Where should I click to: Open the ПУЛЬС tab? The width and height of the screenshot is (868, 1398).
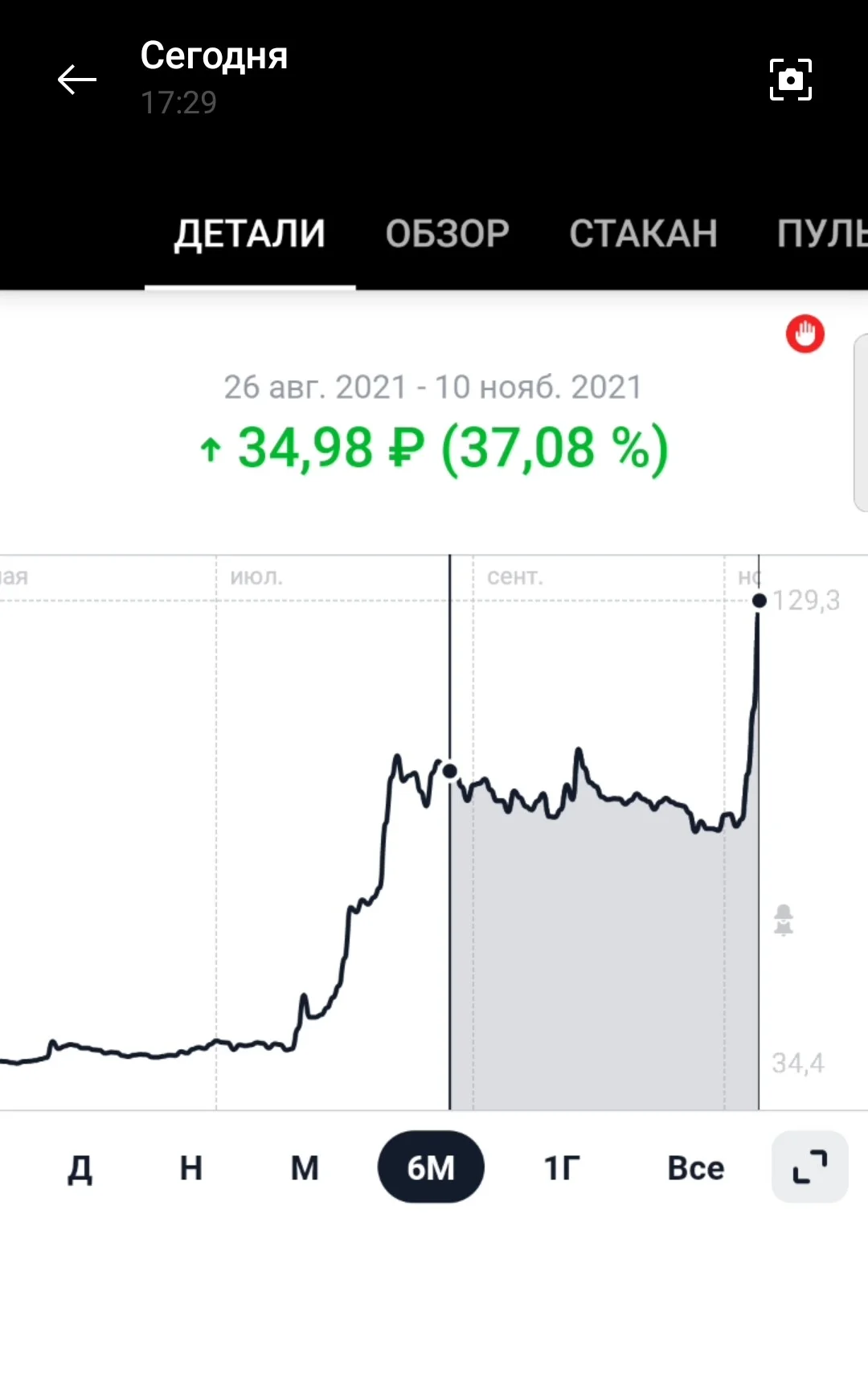pos(822,235)
